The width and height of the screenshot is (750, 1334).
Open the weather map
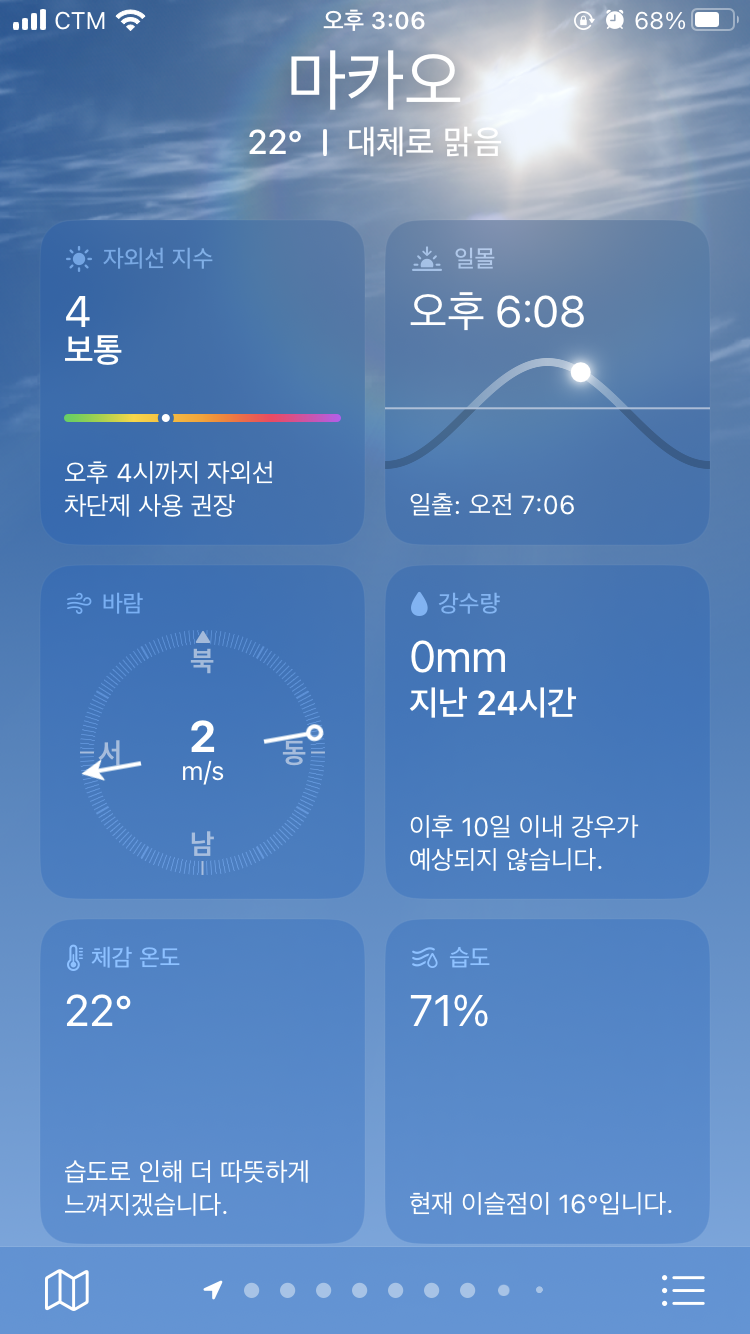67,1290
